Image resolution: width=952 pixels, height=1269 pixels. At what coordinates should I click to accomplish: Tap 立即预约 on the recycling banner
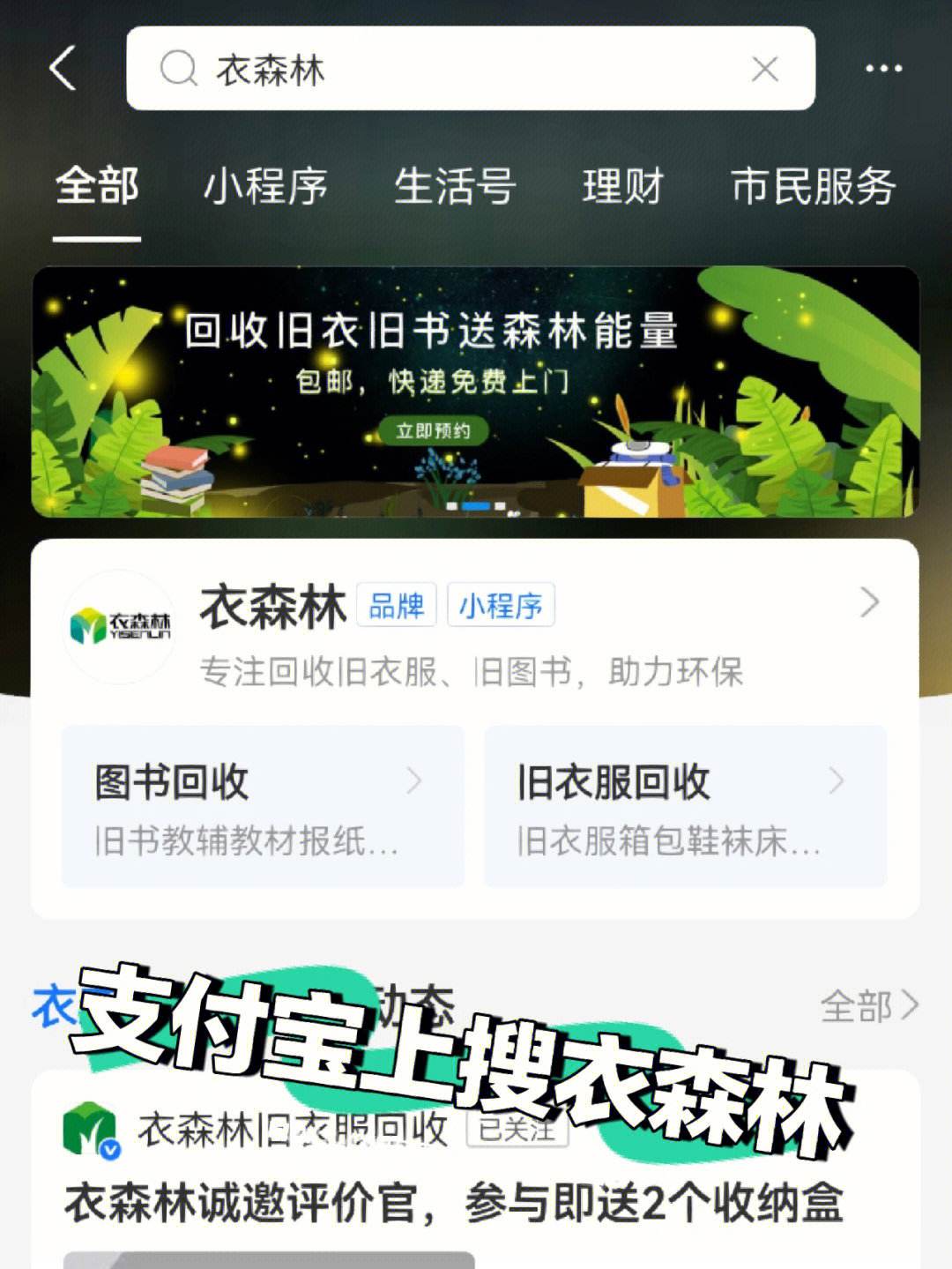pyautogui.click(x=433, y=430)
